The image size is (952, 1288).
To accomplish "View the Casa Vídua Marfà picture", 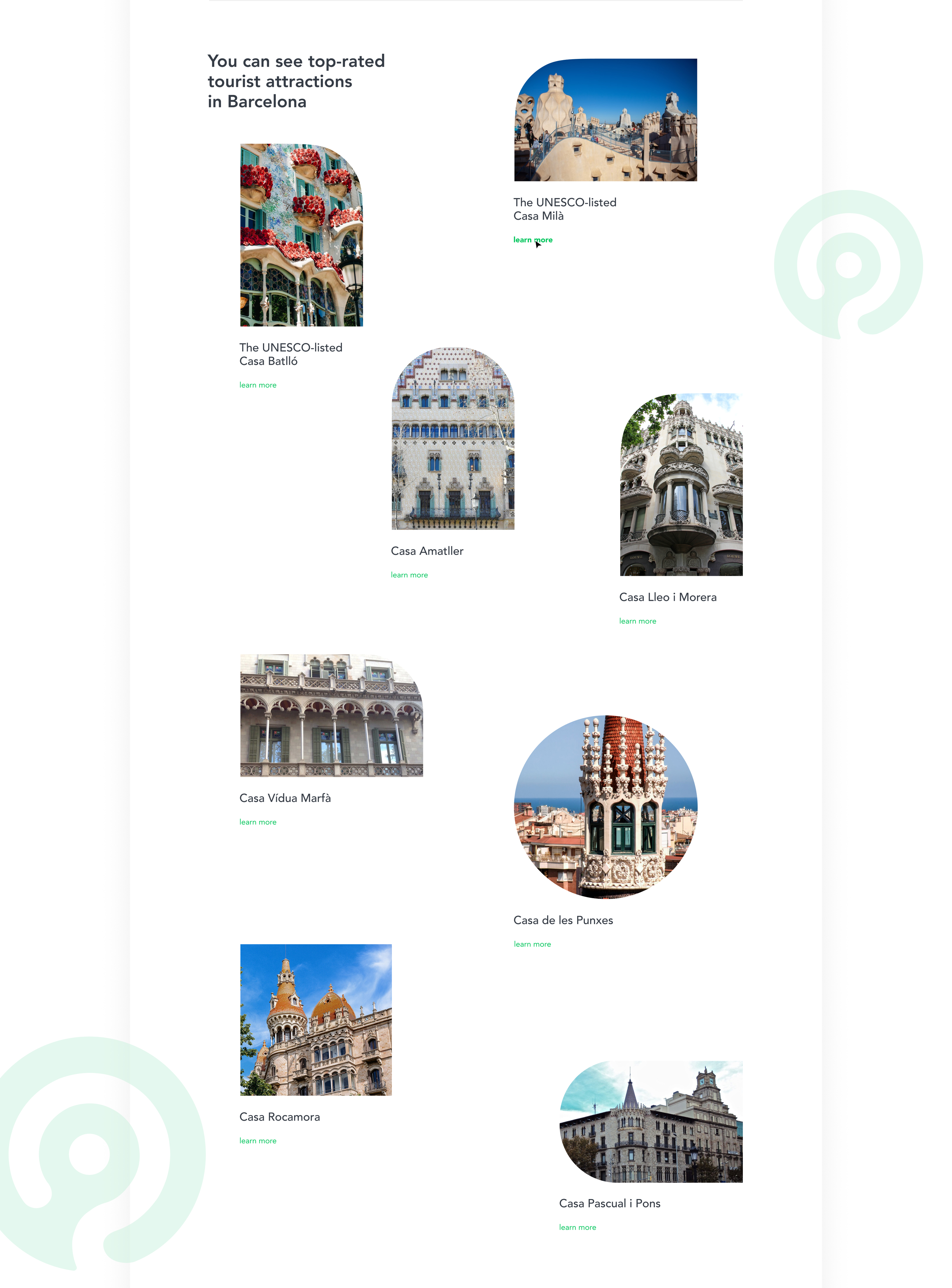I will [x=331, y=715].
